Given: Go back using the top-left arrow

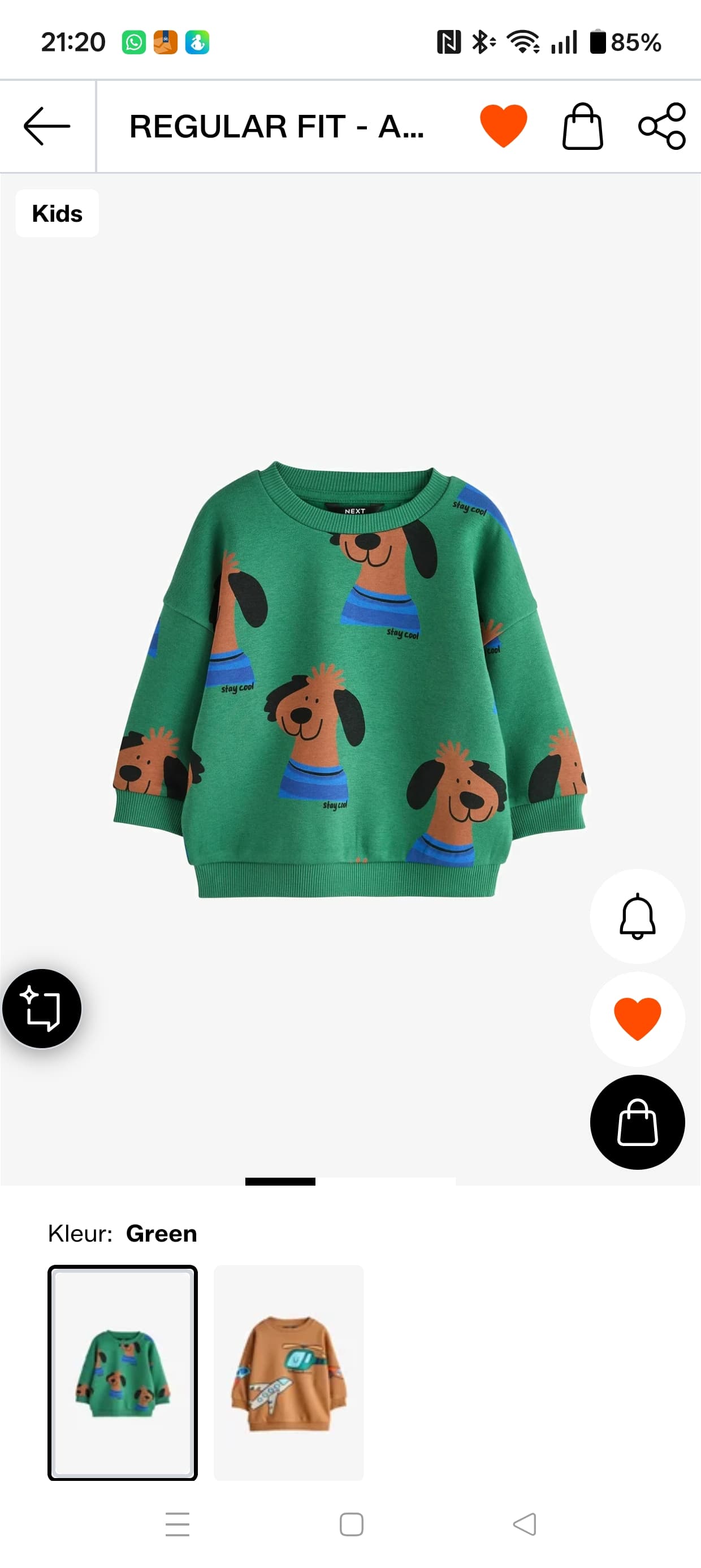Looking at the screenshot, I should click(47, 126).
